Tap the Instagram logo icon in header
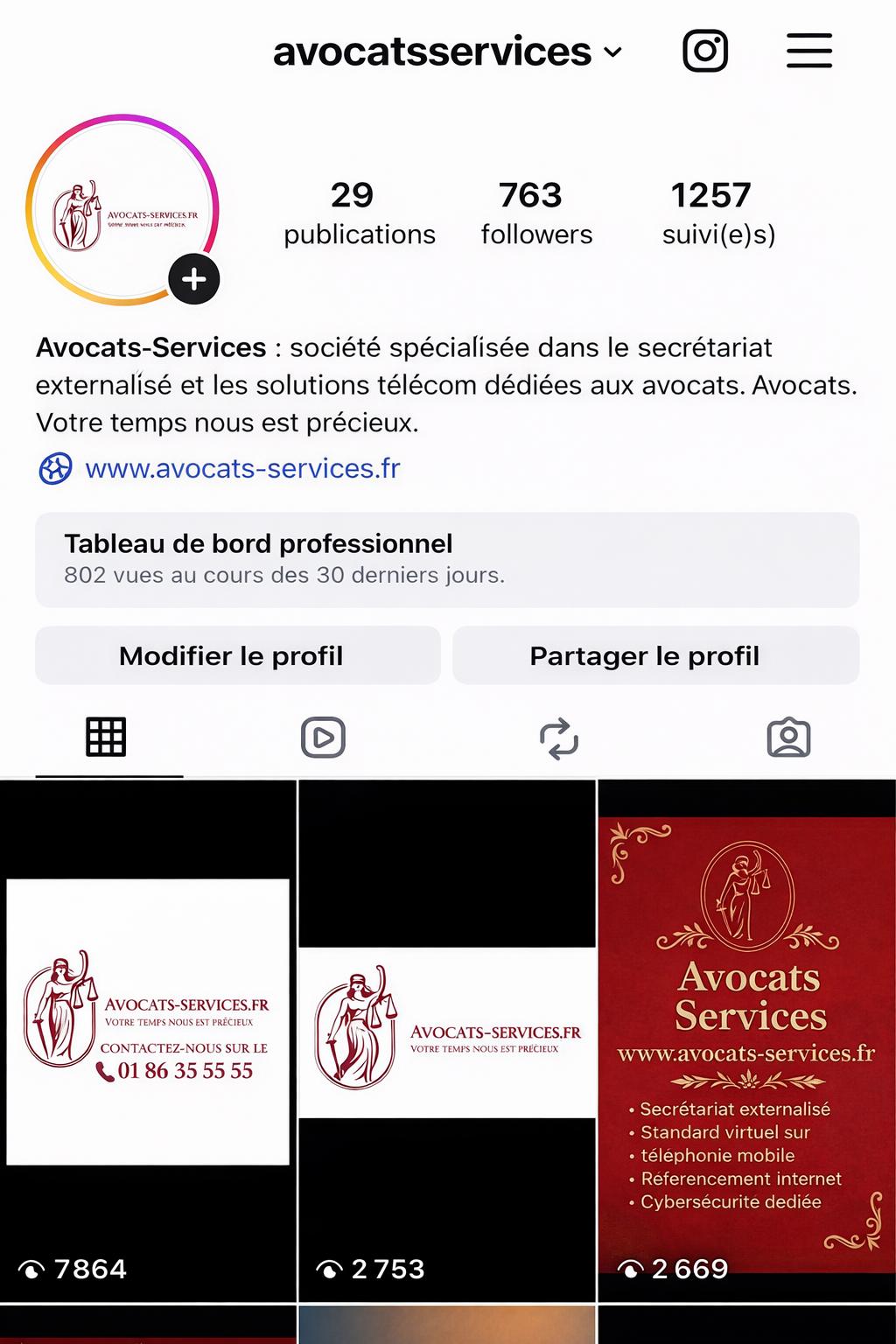896x1344 pixels. coord(705,51)
